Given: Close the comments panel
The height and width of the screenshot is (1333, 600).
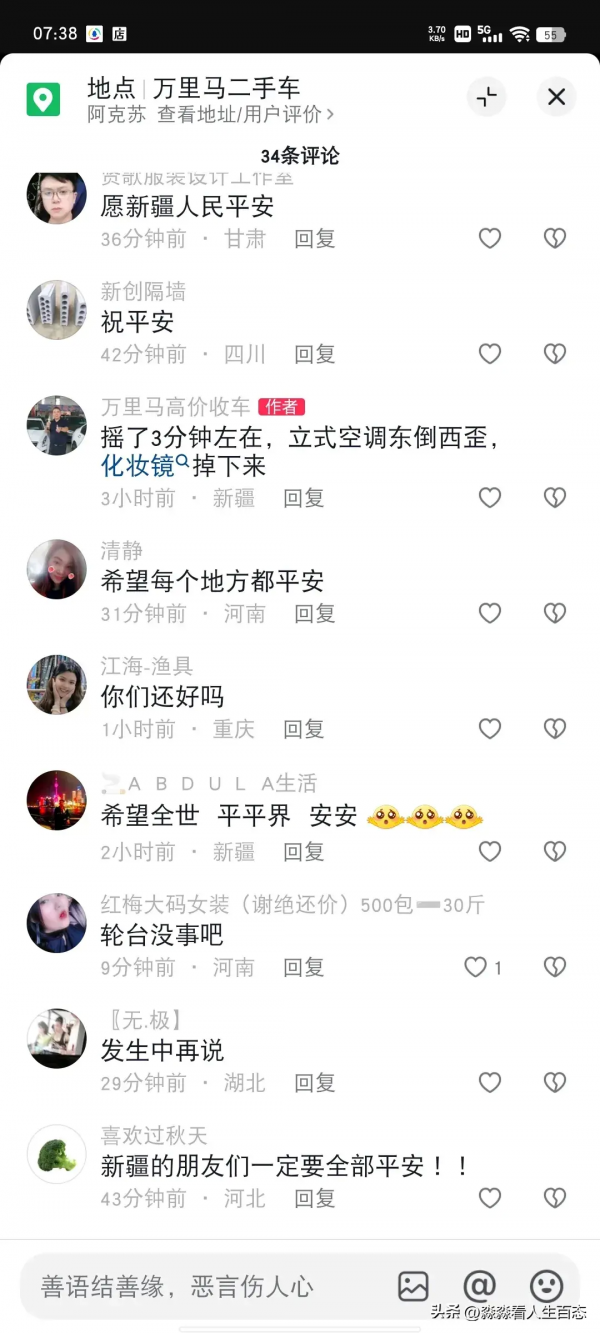Looking at the screenshot, I should tap(556, 97).
